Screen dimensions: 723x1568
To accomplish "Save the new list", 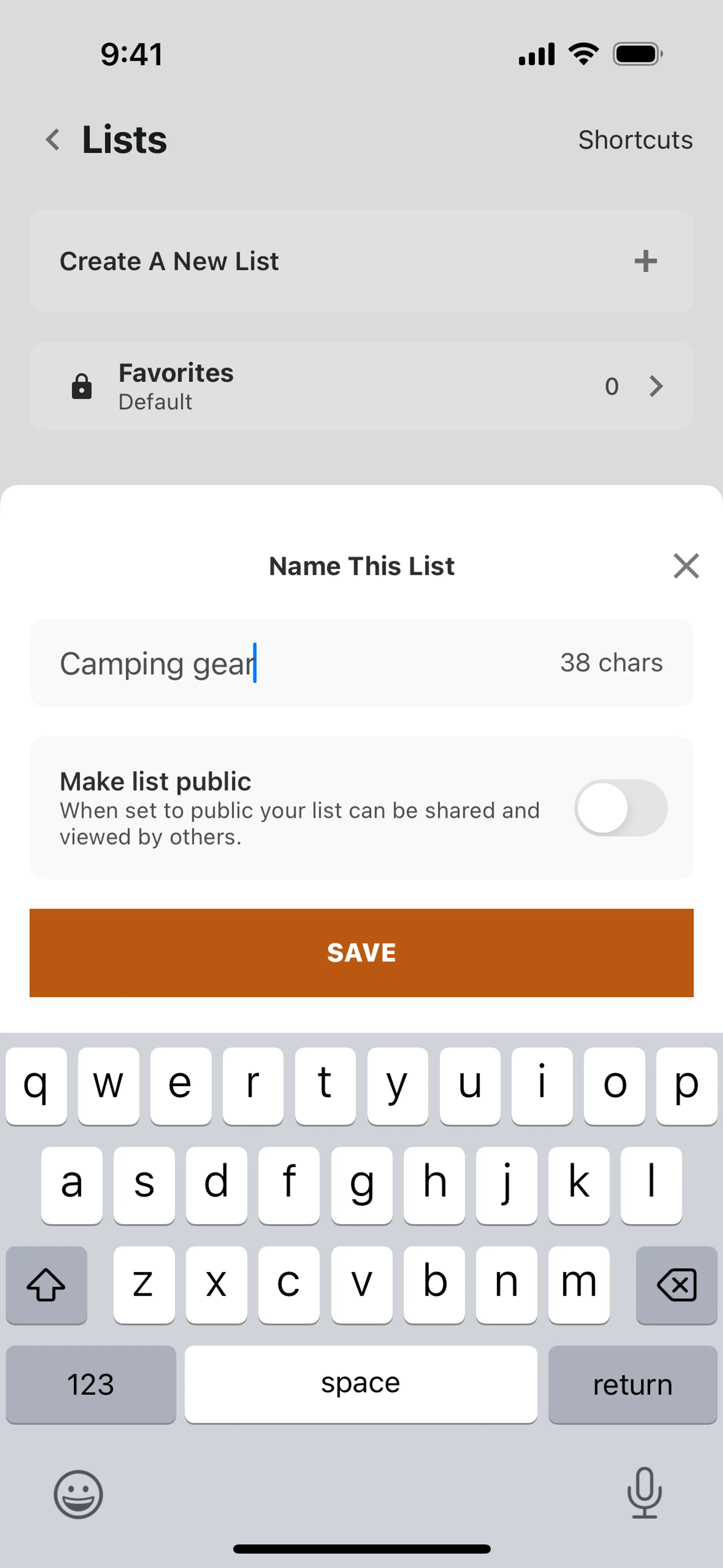I will (x=361, y=953).
